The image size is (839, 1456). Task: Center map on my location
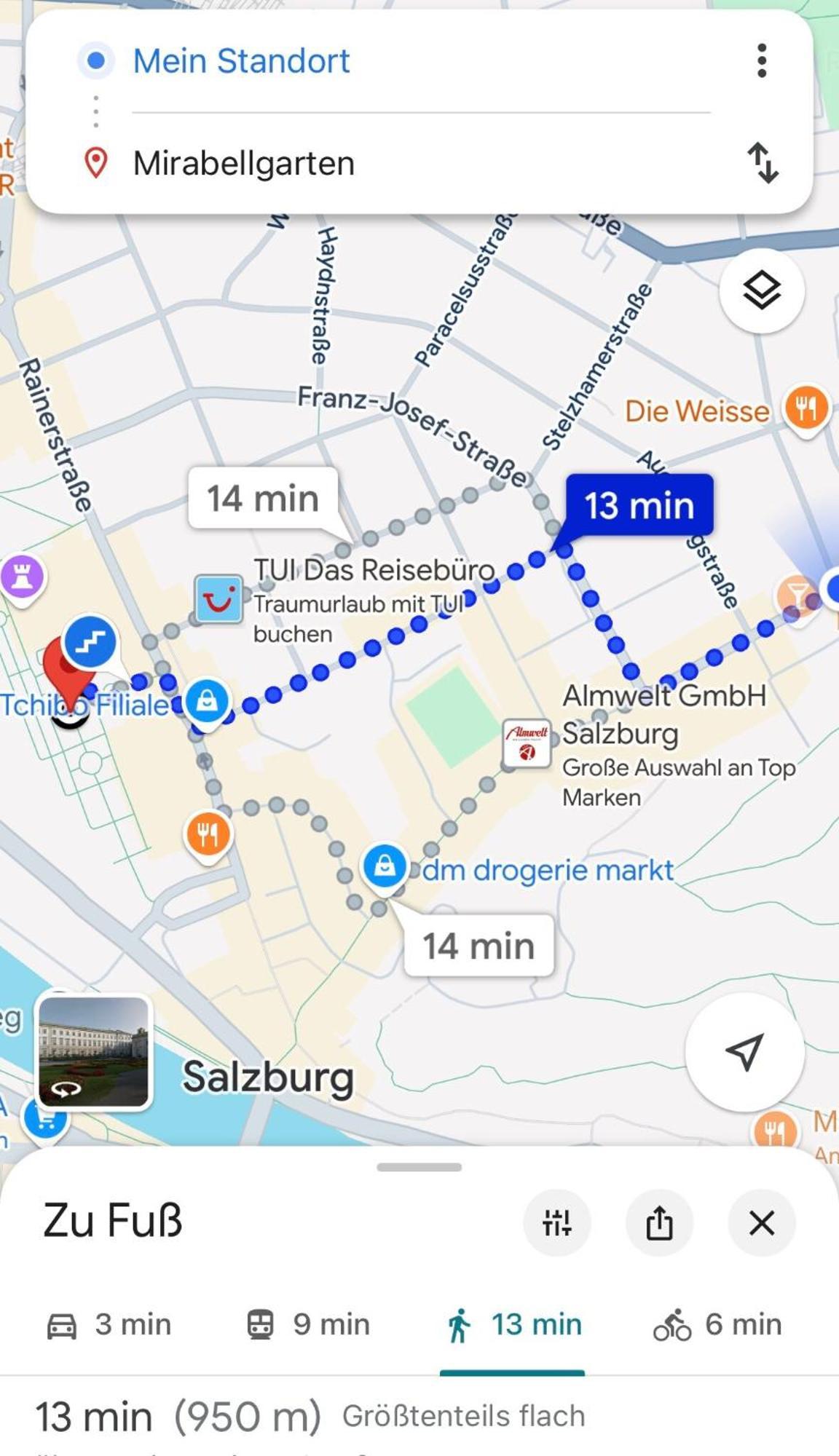tap(744, 1051)
